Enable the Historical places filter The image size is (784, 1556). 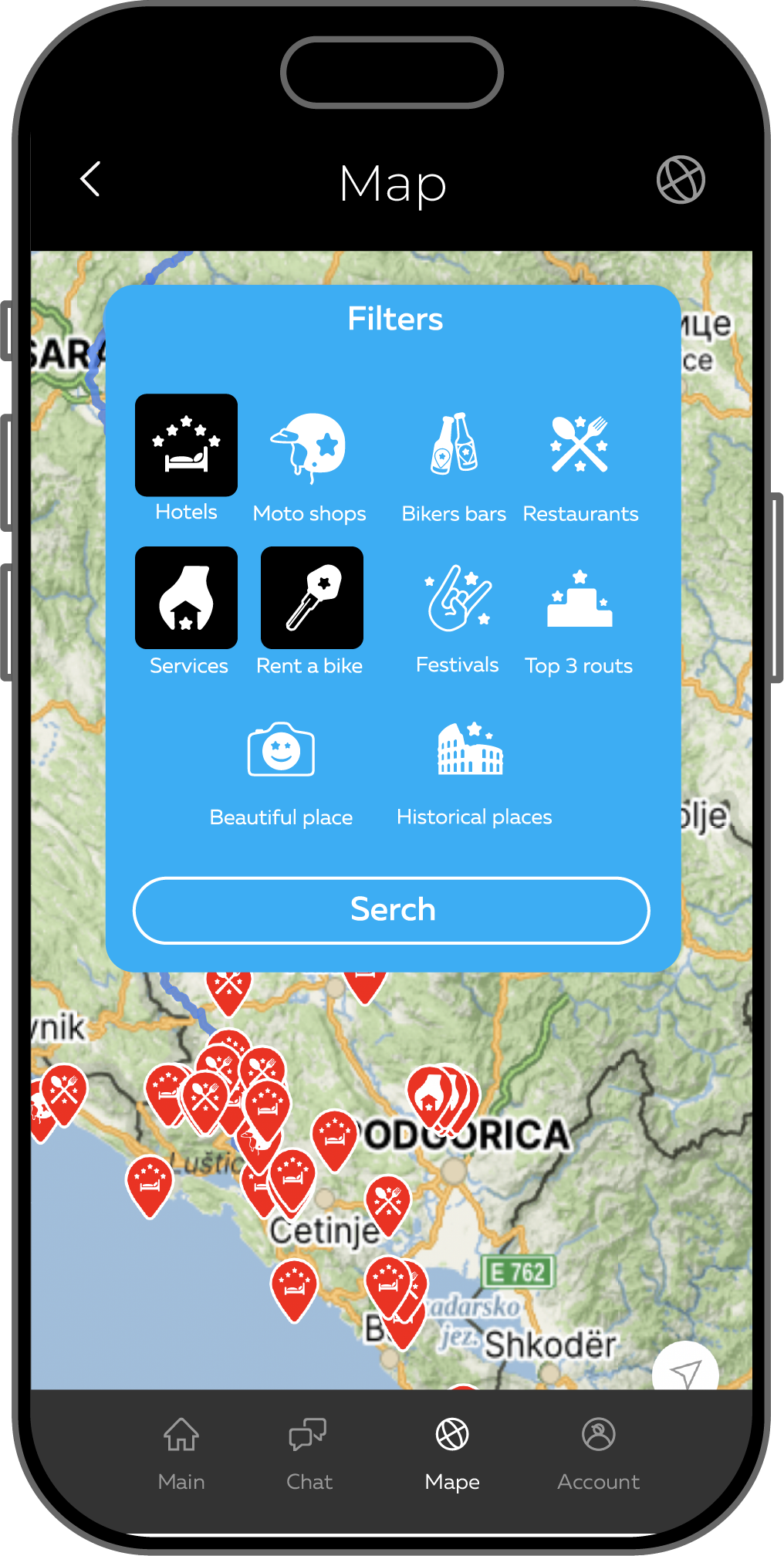(471, 750)
